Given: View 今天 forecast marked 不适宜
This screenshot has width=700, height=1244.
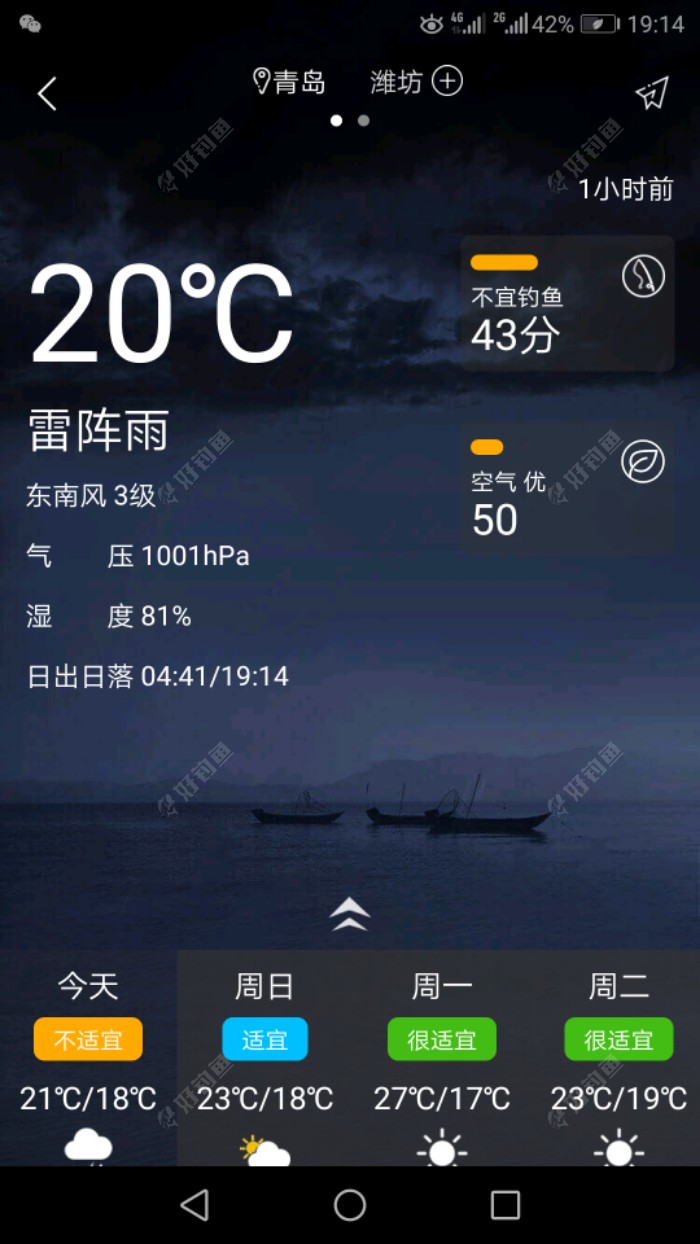Looking at the screenshot, I should pos(88,1058).
